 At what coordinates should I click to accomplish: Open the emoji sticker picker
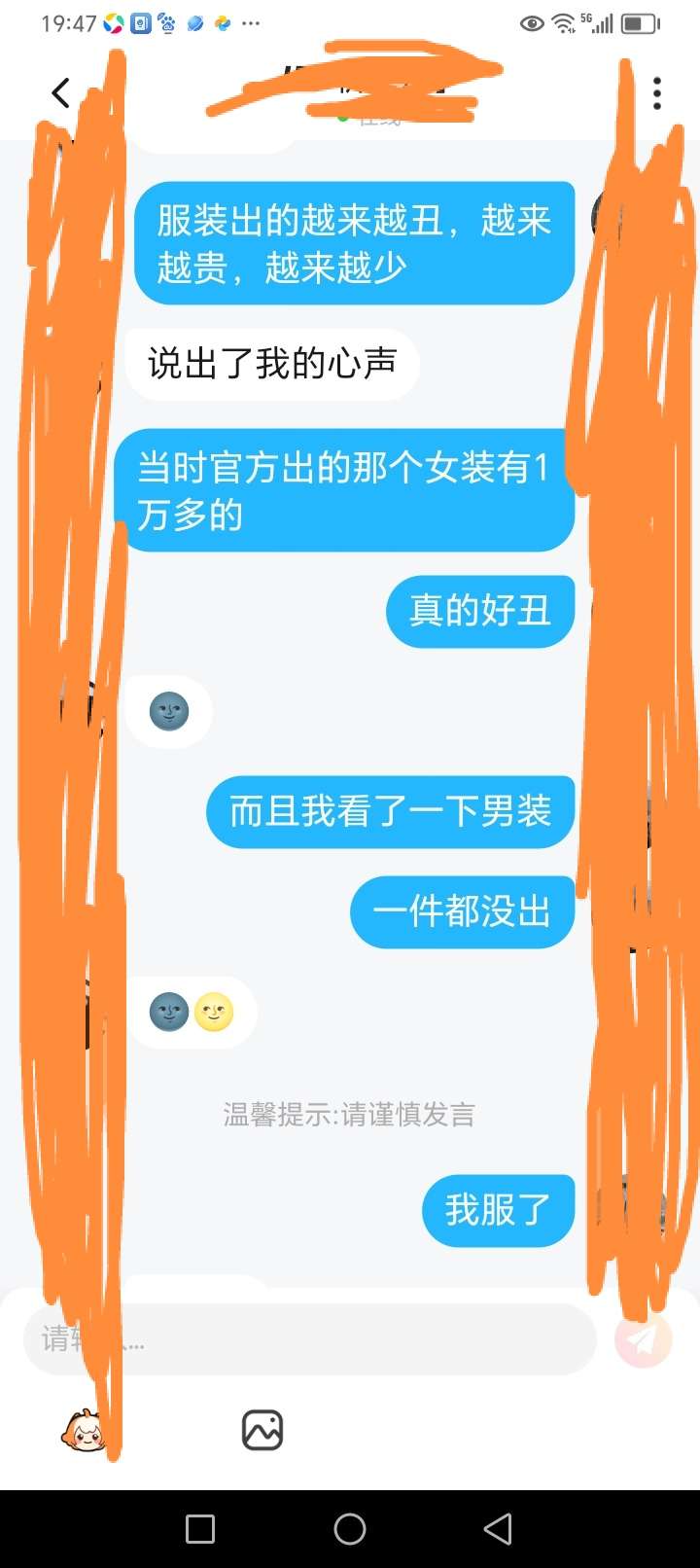click(83, 1431)
